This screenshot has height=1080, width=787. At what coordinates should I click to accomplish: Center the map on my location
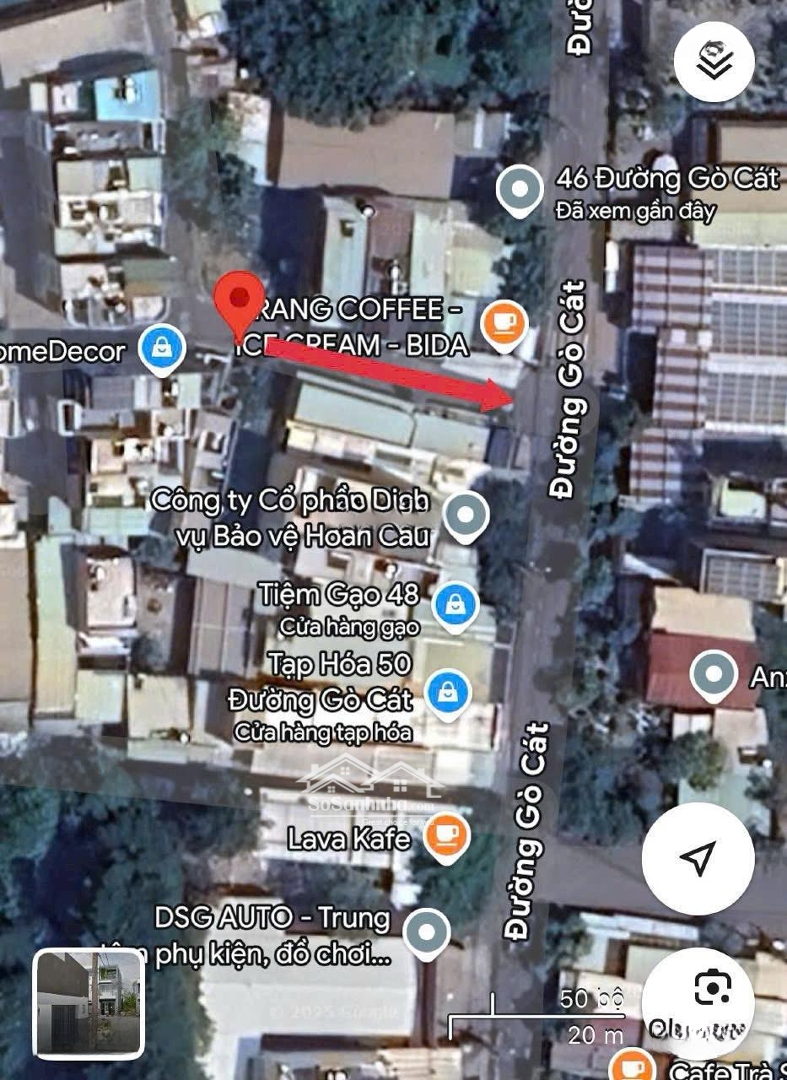[698, 857]
